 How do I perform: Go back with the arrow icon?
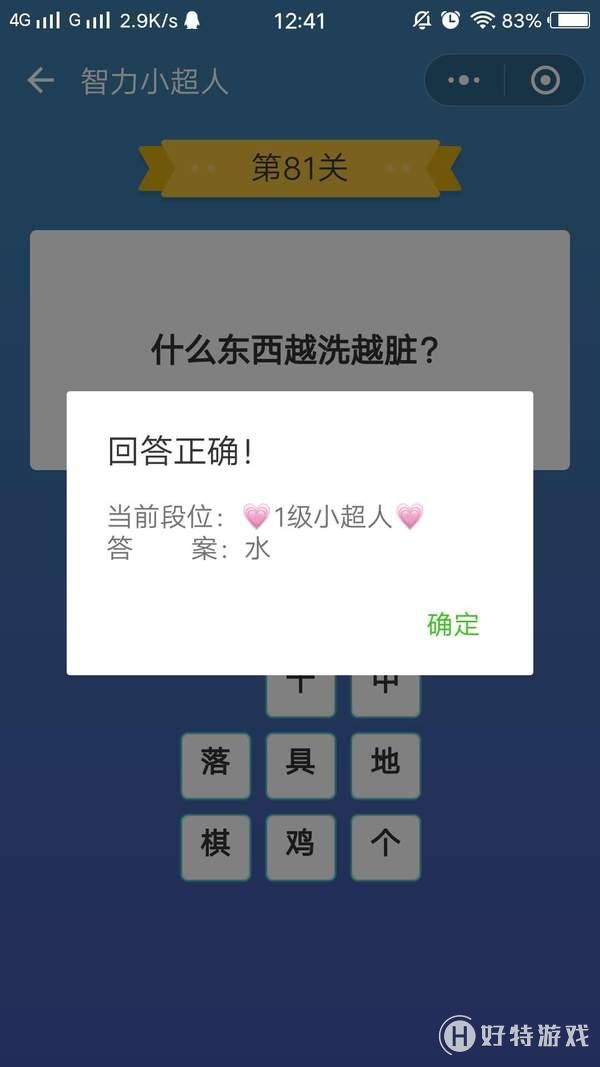point(40,81)
